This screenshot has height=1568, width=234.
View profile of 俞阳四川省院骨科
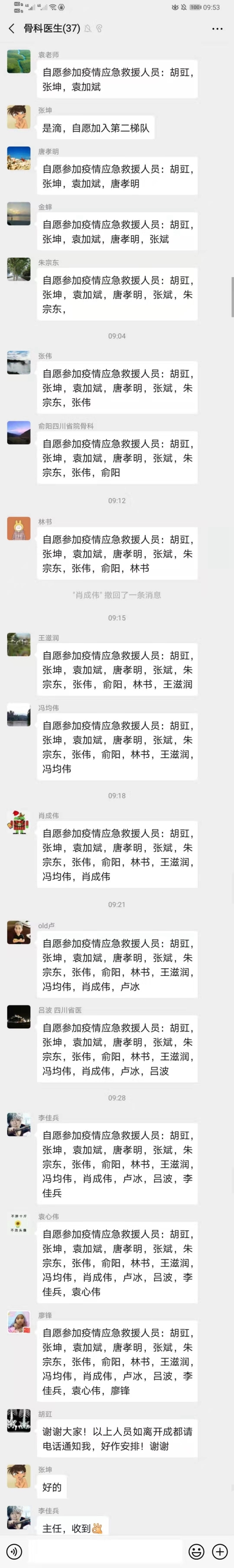click(19, 432)
